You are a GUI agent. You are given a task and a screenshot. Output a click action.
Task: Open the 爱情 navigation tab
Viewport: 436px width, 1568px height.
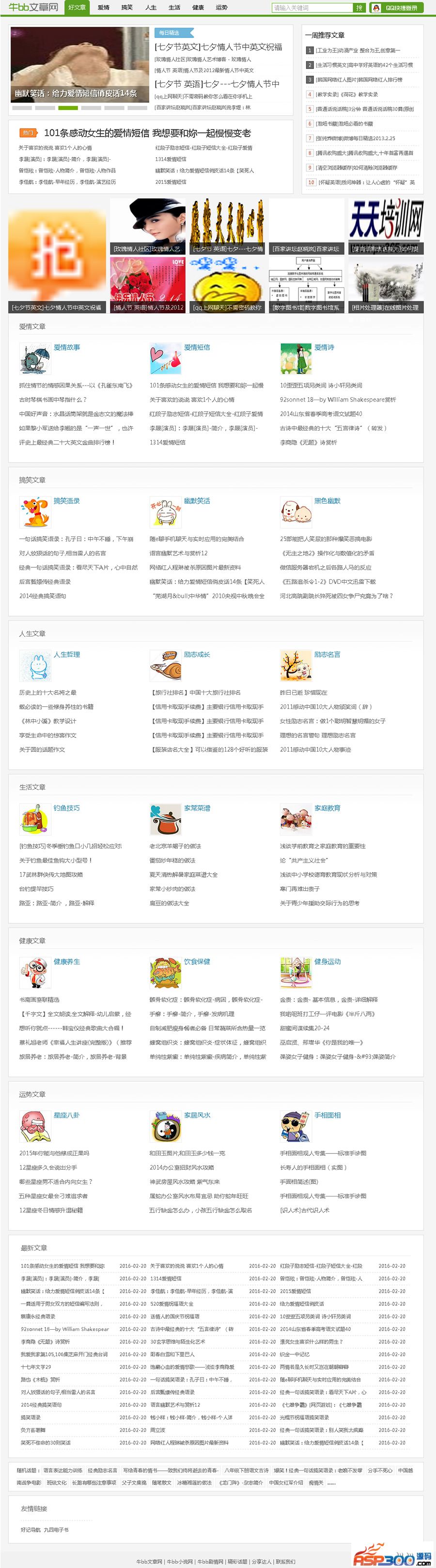click(x=104, y=7)
